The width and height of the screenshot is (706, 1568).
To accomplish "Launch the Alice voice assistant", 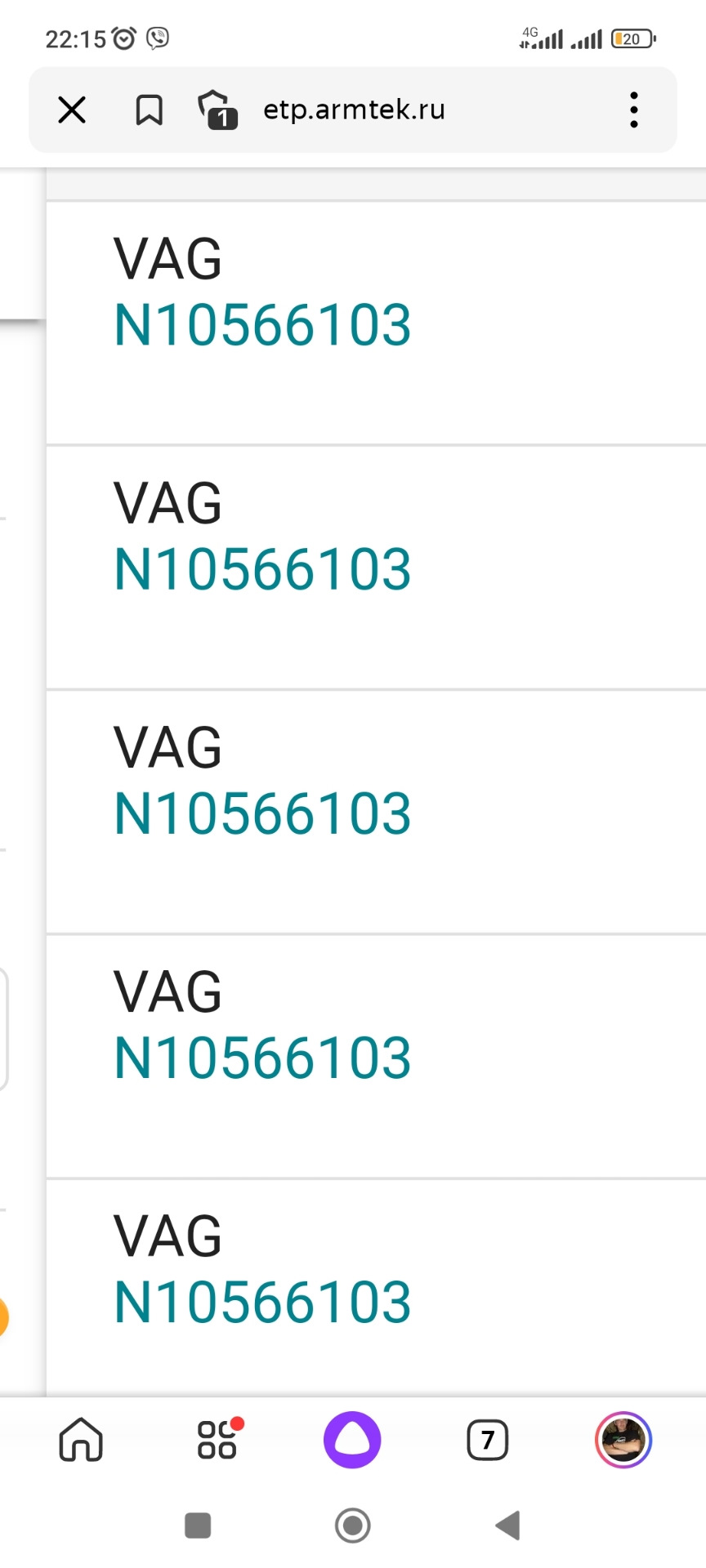I will (352, 1439).
